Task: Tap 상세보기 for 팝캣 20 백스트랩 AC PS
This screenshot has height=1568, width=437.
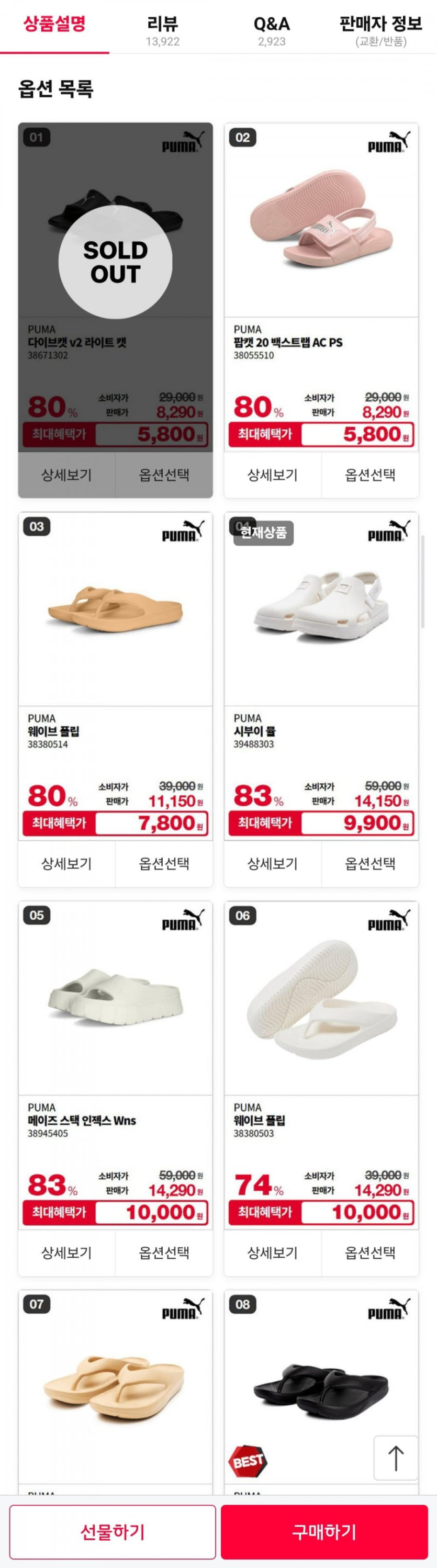Action: (x=272, y=475)
